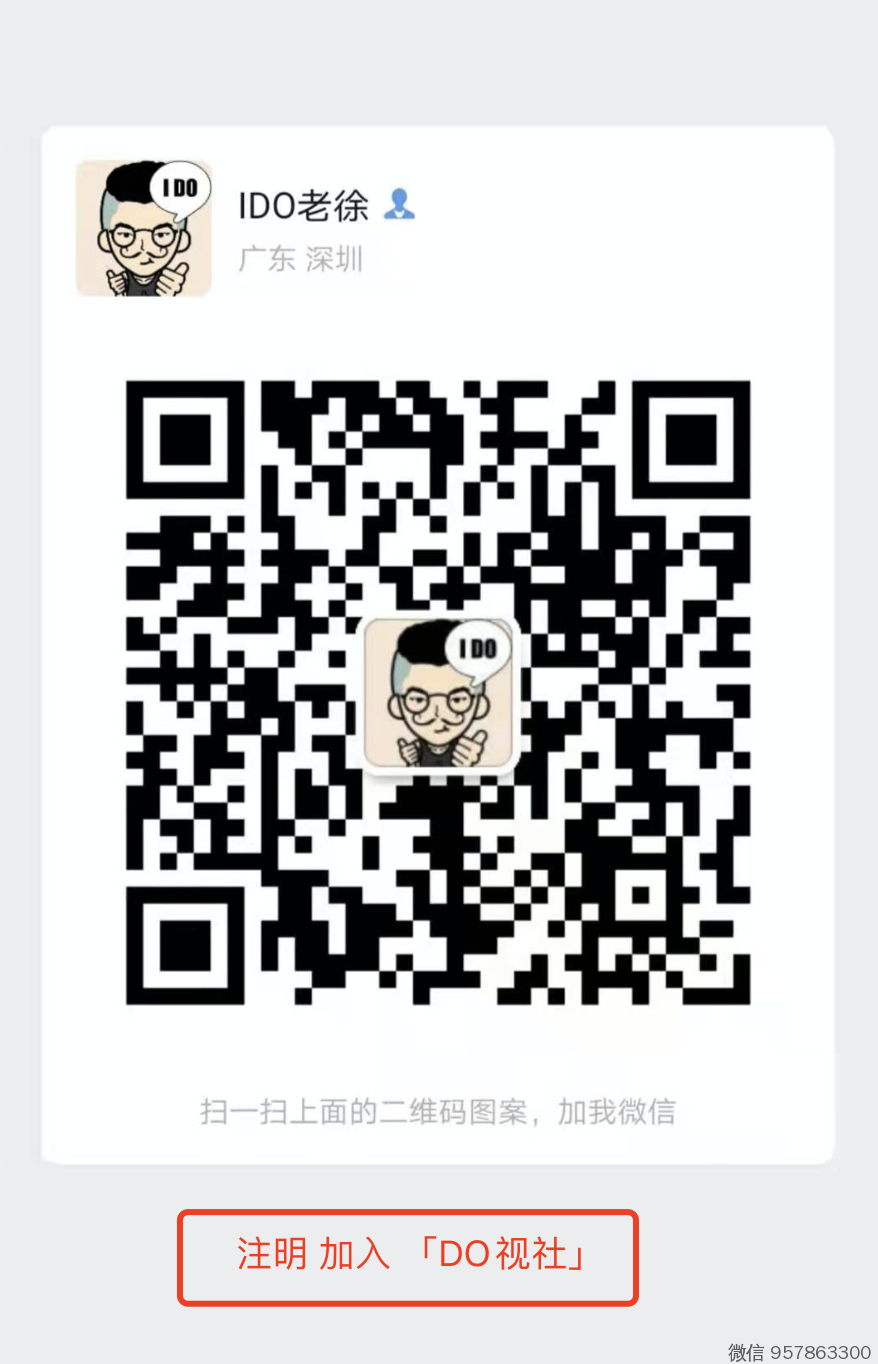
Task: Click the blue person icon beside IDO老徐
Action: [x=400, y=205]
